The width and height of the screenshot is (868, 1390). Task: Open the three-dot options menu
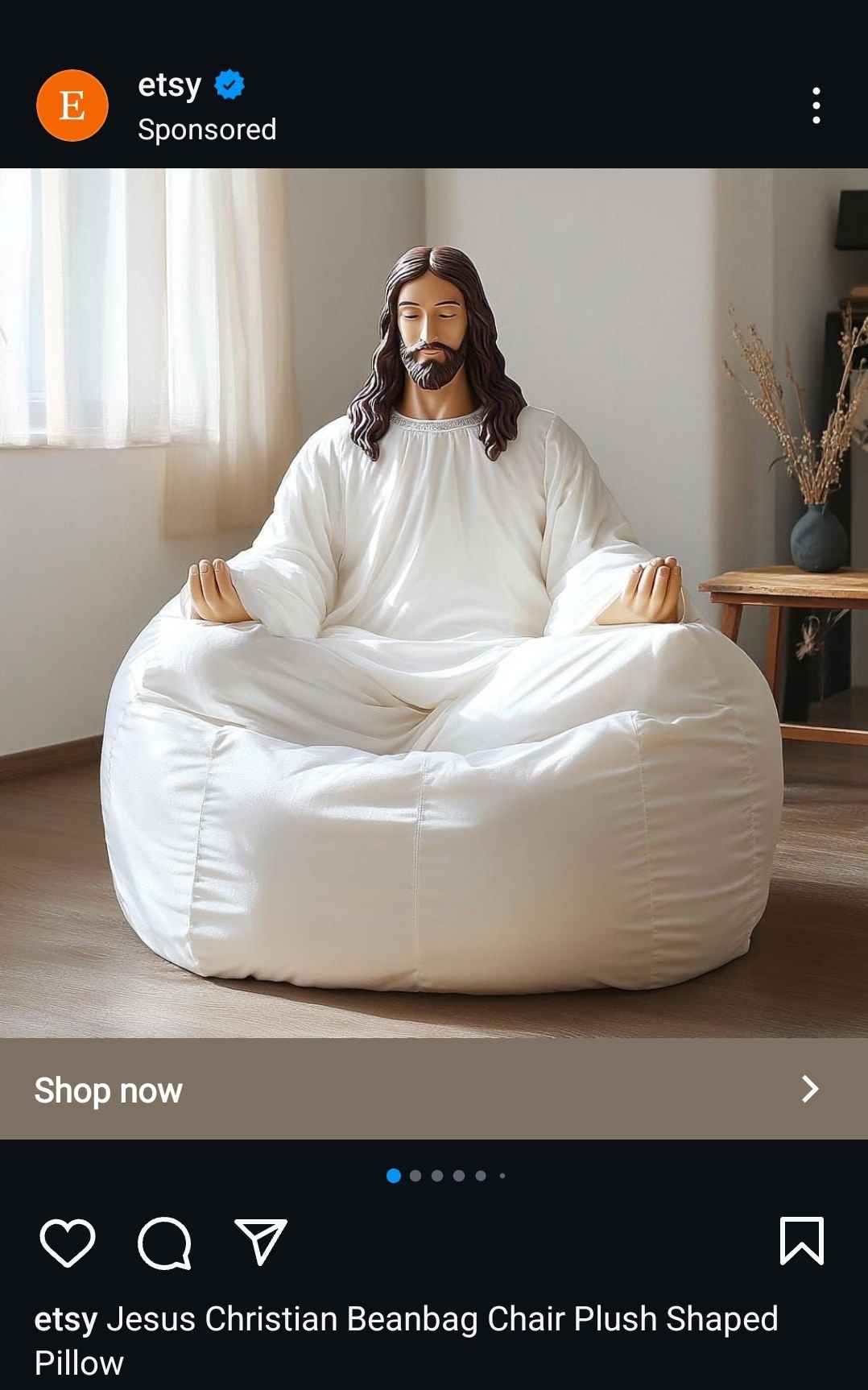click(x=816, y=105)
